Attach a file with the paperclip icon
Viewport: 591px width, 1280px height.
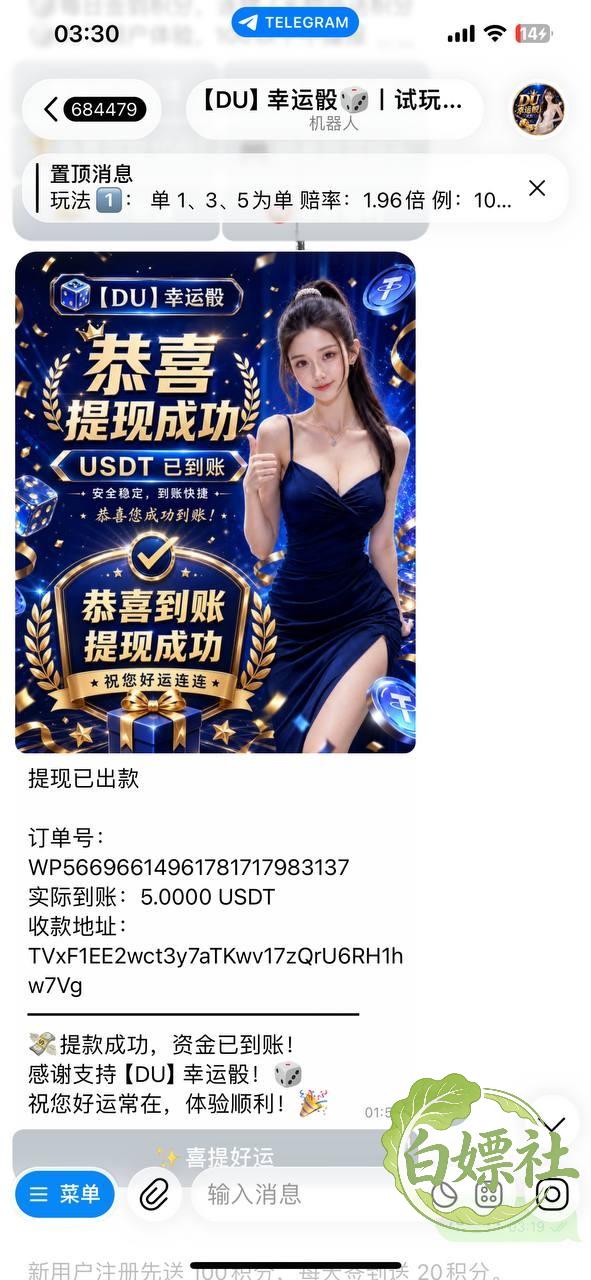[154, 1194]
